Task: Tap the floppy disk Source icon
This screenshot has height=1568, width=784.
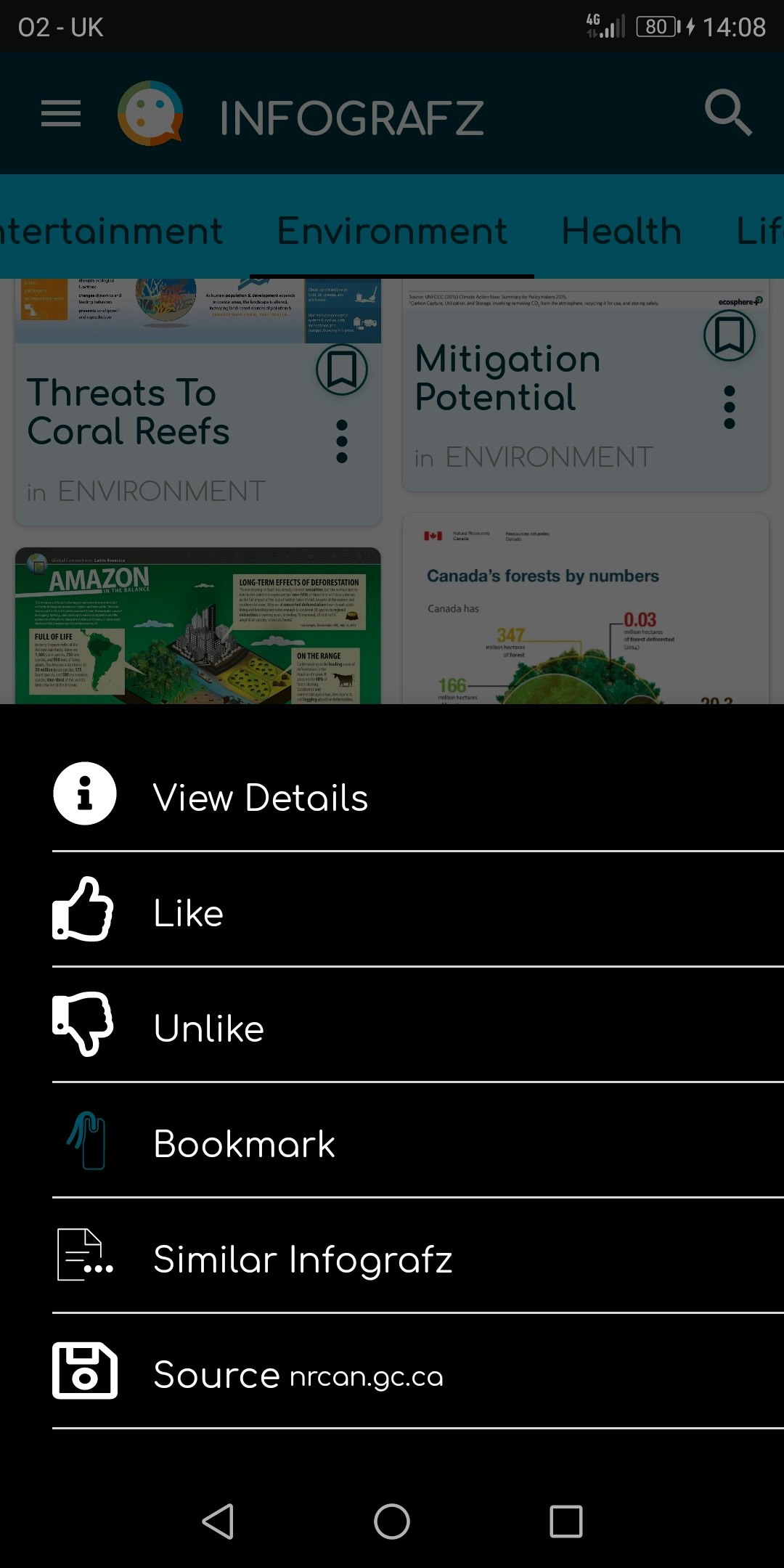Action: (x=84, y=1374)
